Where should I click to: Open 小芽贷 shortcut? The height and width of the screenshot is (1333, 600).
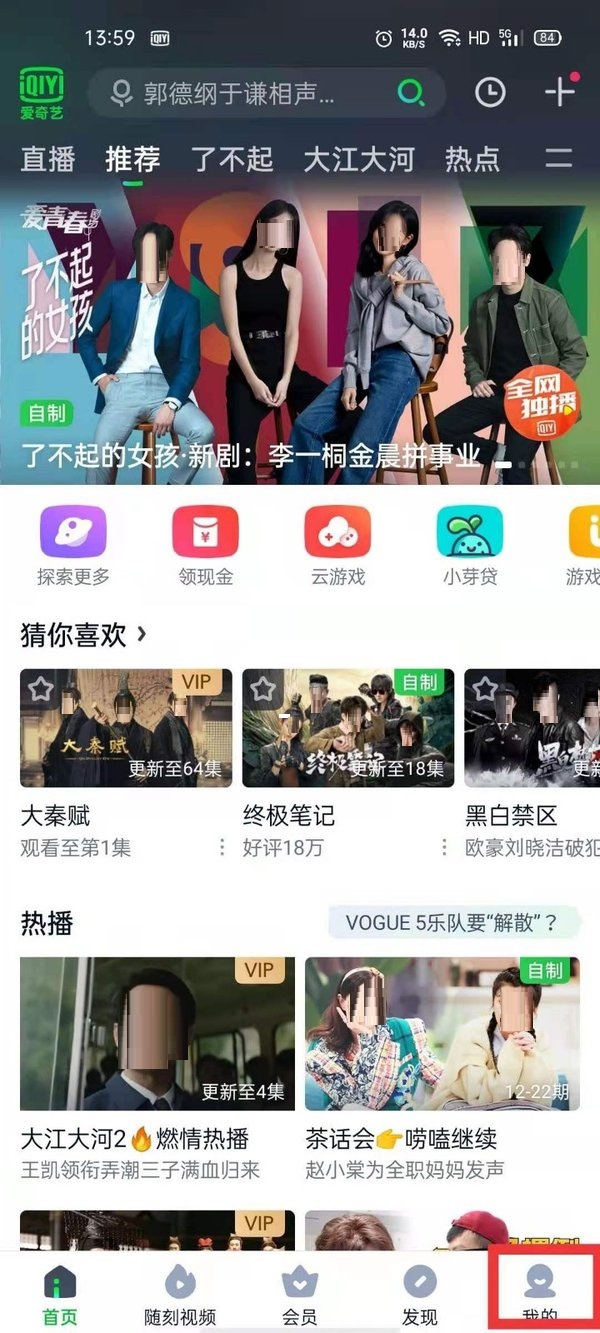[x=470, y=545]
